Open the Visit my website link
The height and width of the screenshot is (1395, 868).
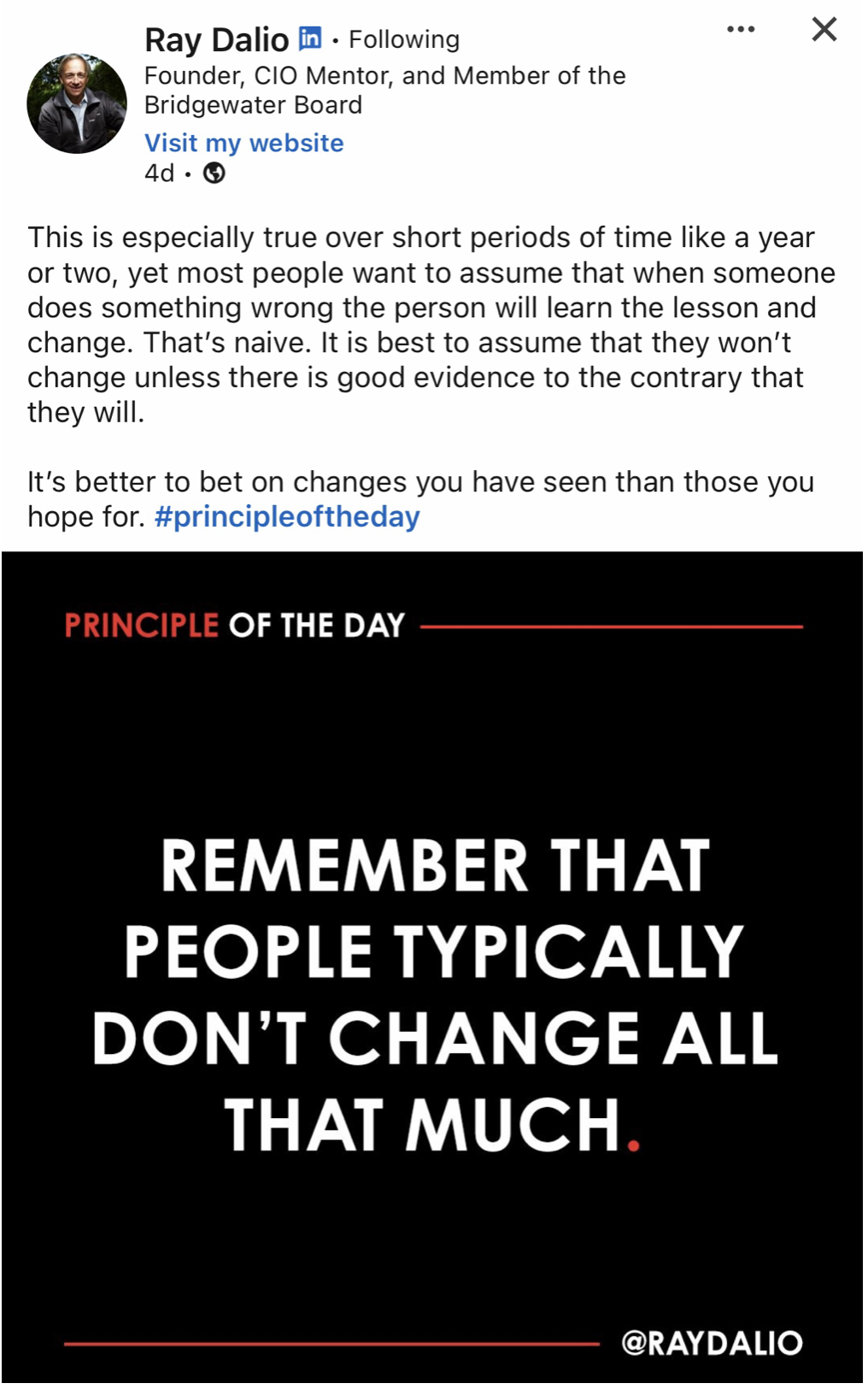click(243, 143)
